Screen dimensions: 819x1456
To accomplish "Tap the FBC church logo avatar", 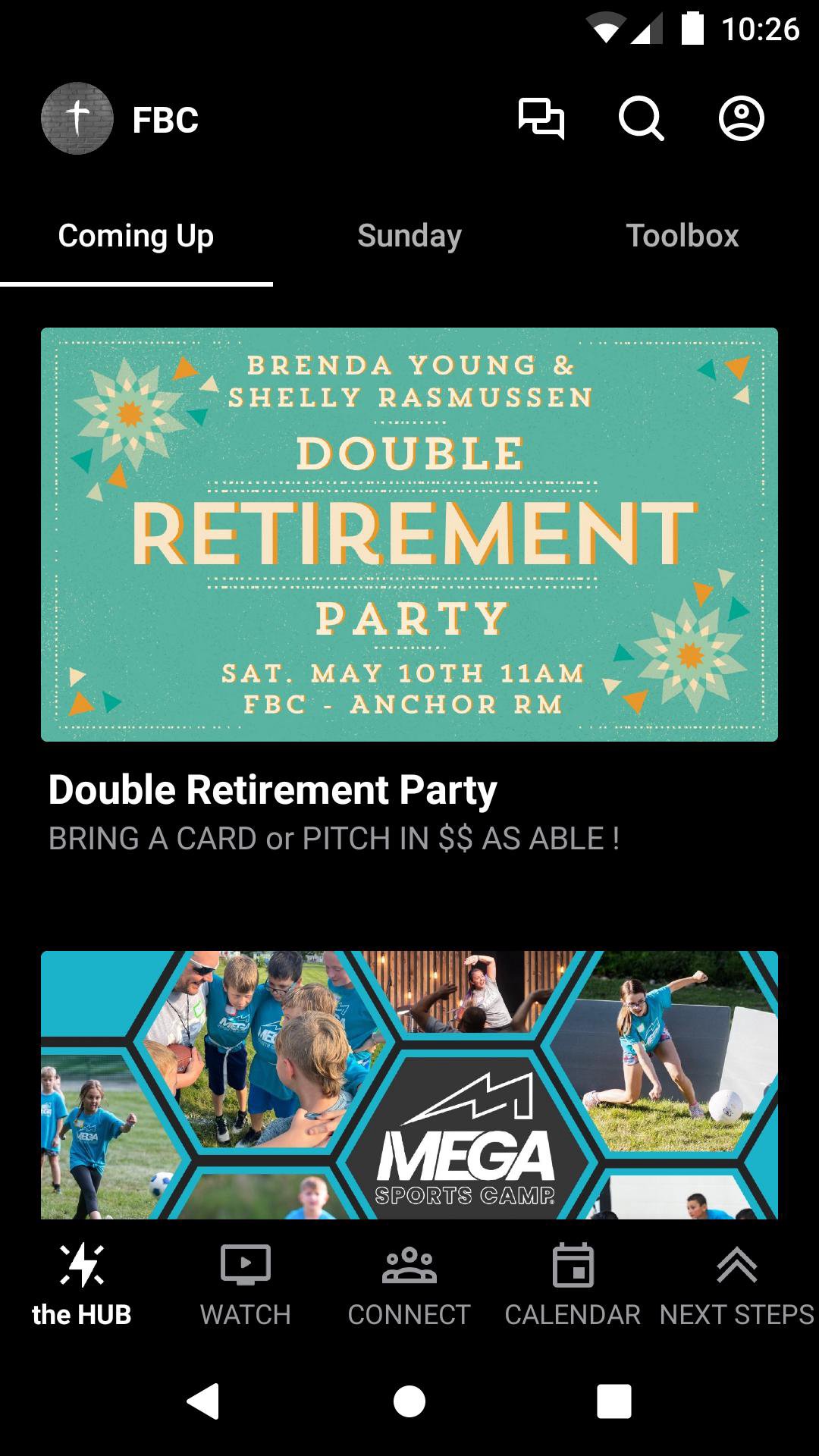I will click(77, 119).
